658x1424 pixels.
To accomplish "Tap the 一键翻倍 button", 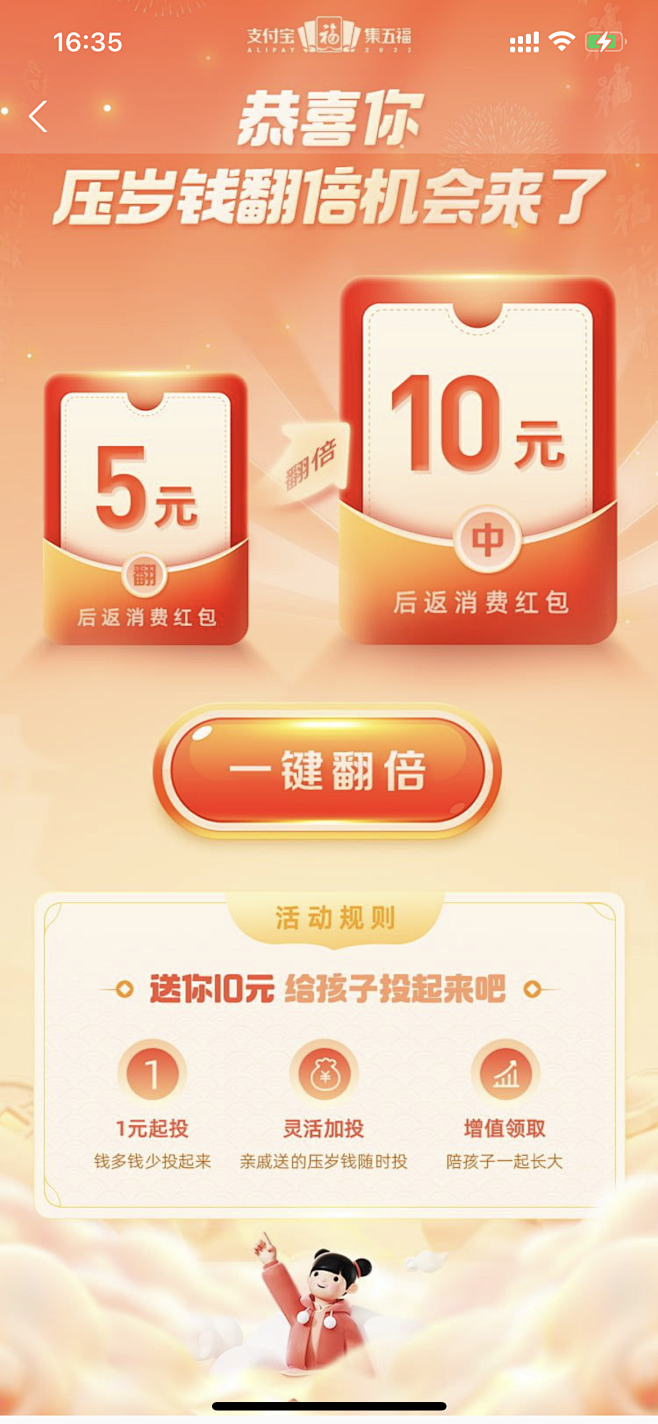I will coord(327,771).
